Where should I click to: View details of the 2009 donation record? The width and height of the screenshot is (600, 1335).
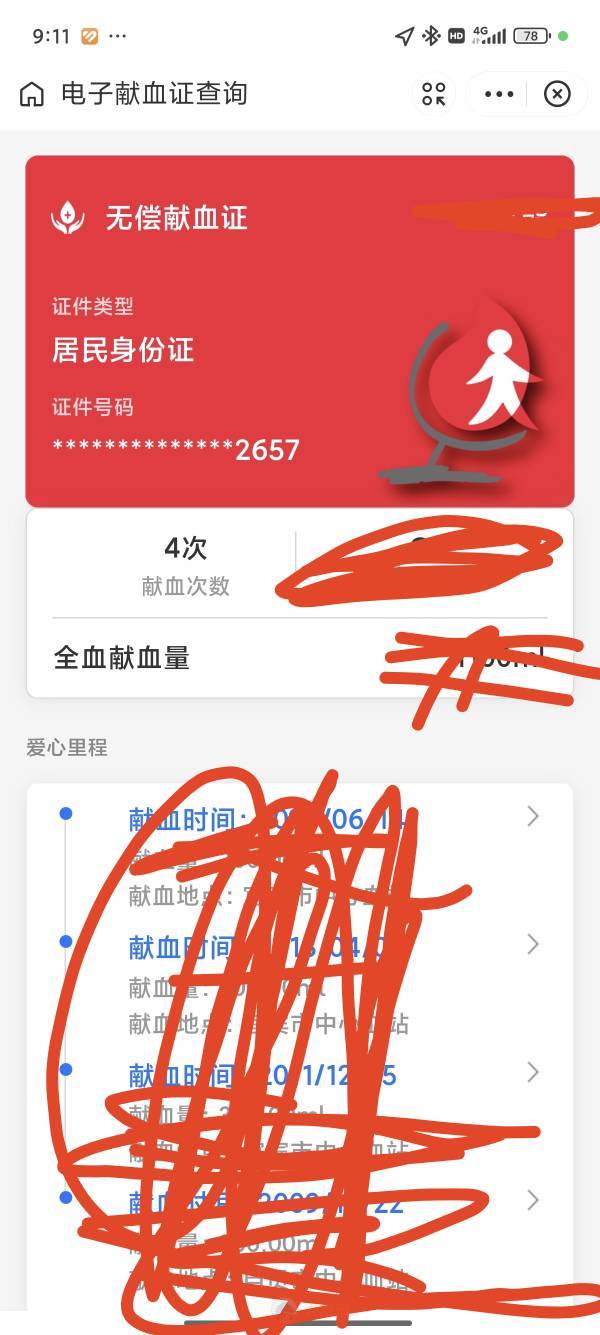(x=532, y=1200)
